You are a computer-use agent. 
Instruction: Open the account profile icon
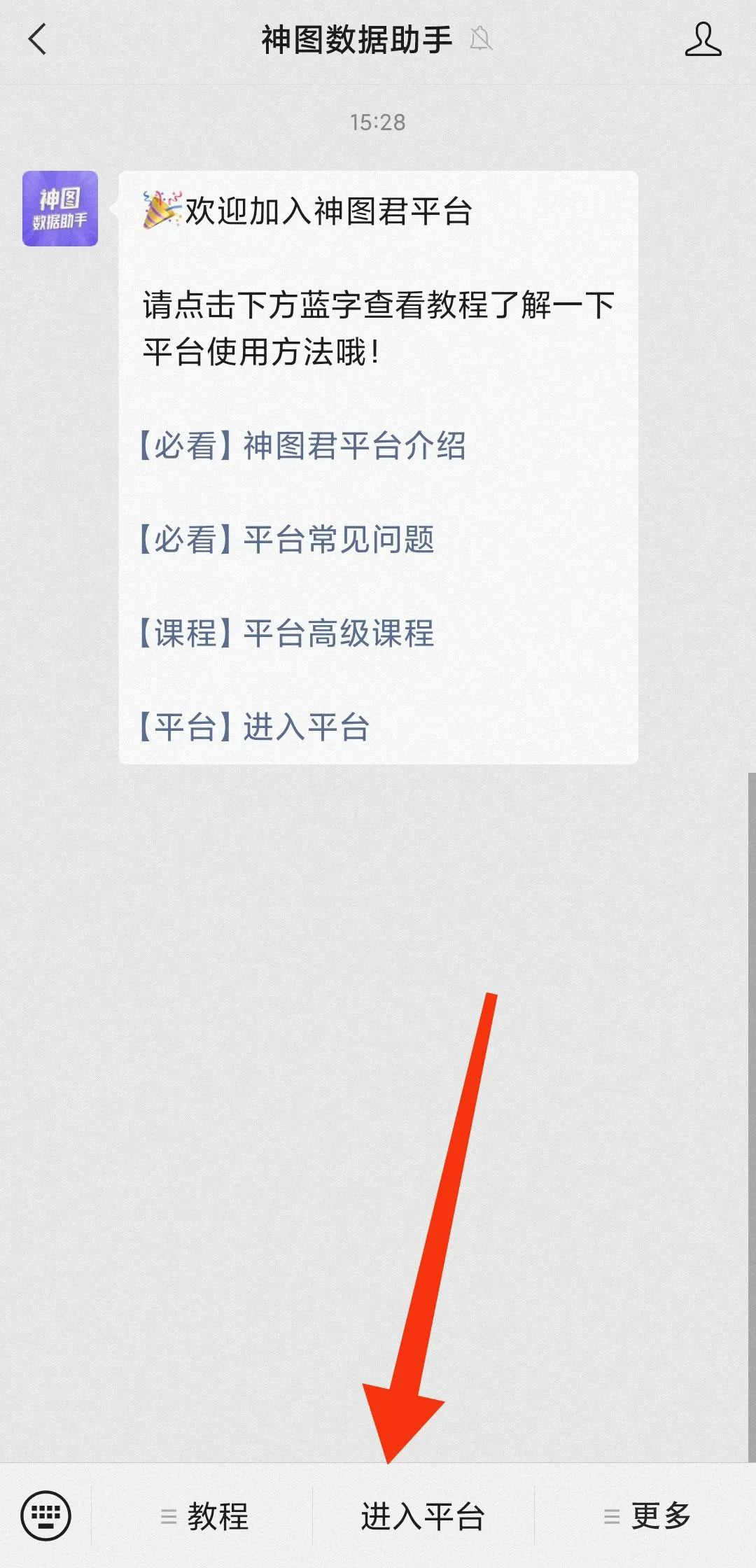(x=703, y=39)
